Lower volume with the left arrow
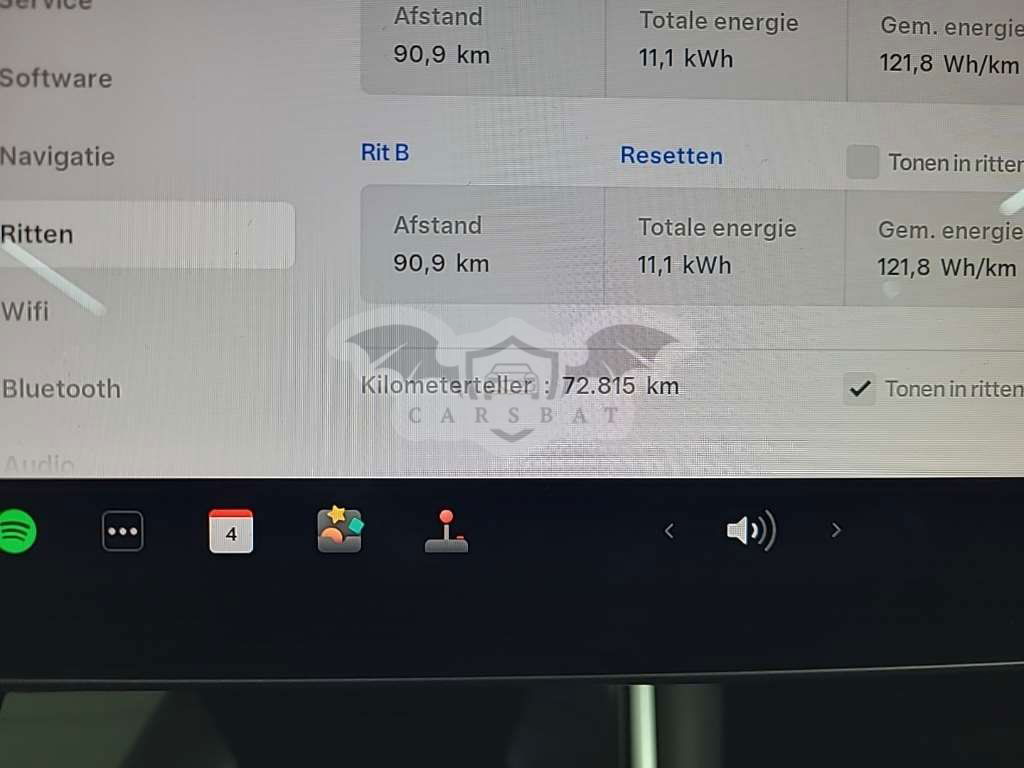The image size is (1024, 768). pyautogui.click(x=670, y=531)
